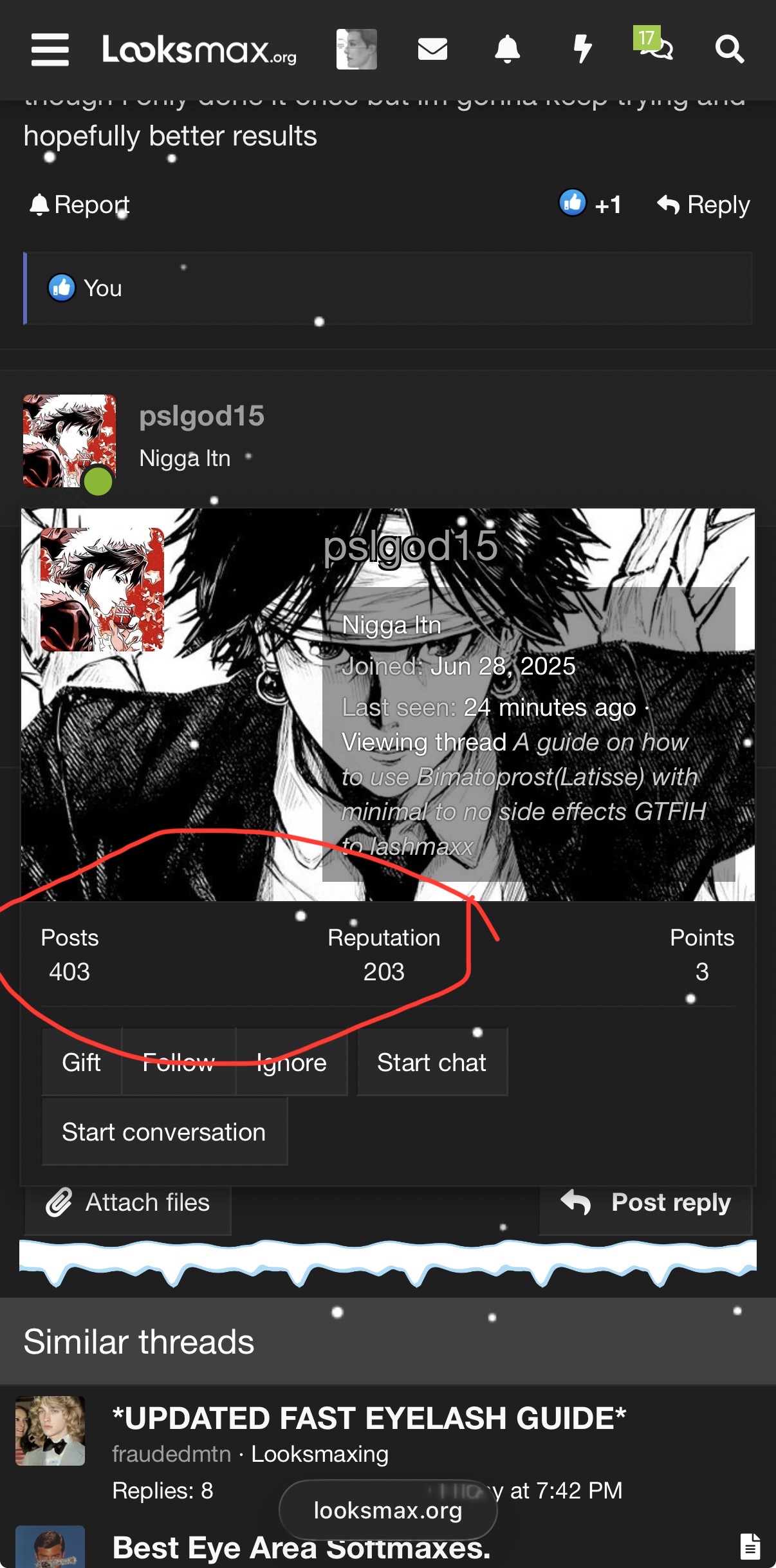
Task: Open the UPDATED FAST EYELASH GUIDE thread
Action: tap(369, 1419)
